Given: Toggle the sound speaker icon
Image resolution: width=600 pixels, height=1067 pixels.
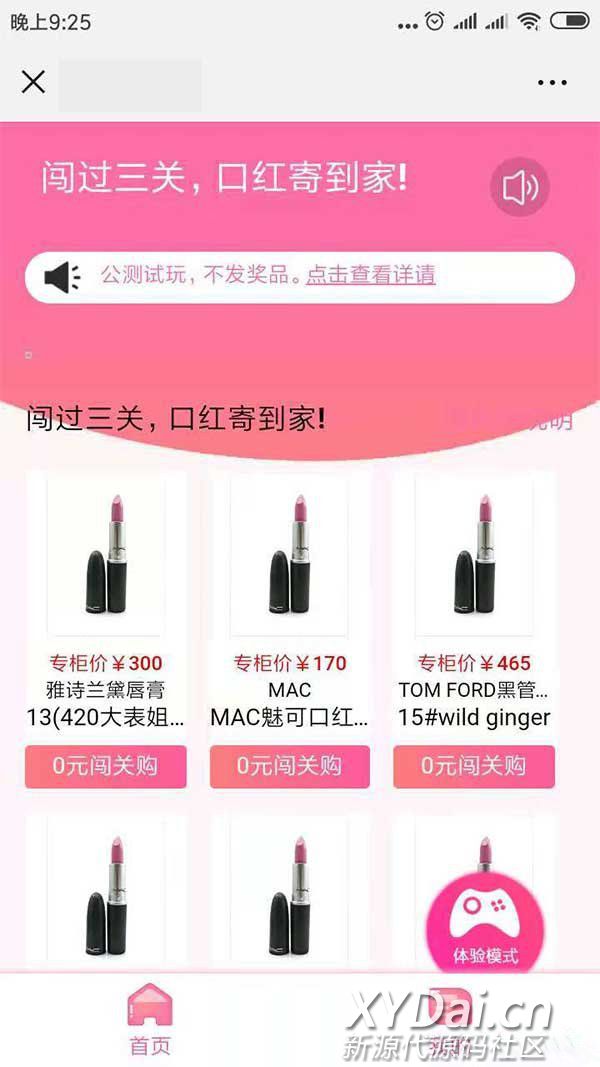Looking at the screenshot, I should coord(519,187).
